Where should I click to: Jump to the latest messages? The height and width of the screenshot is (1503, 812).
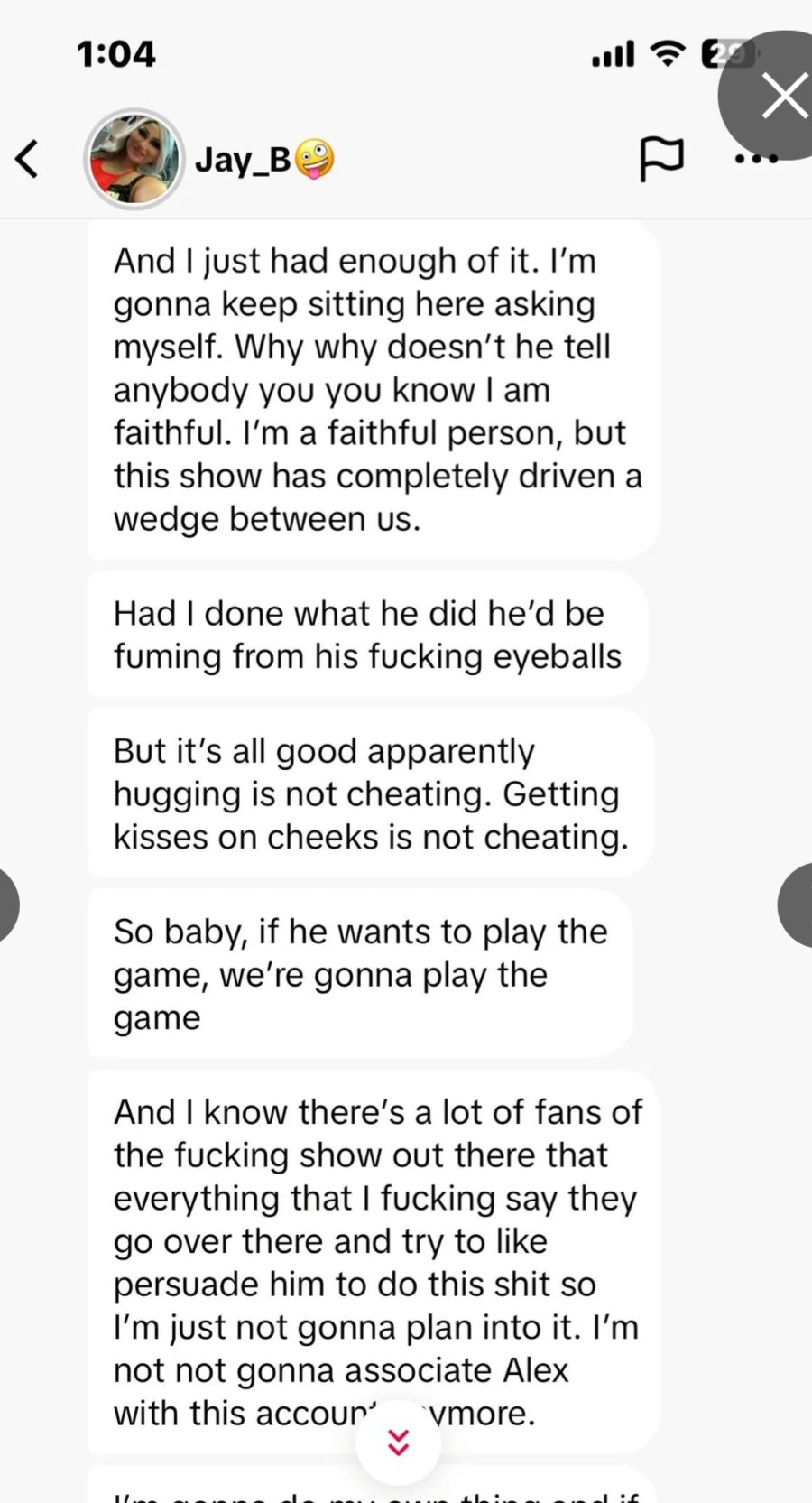[x=398, y=1442]
